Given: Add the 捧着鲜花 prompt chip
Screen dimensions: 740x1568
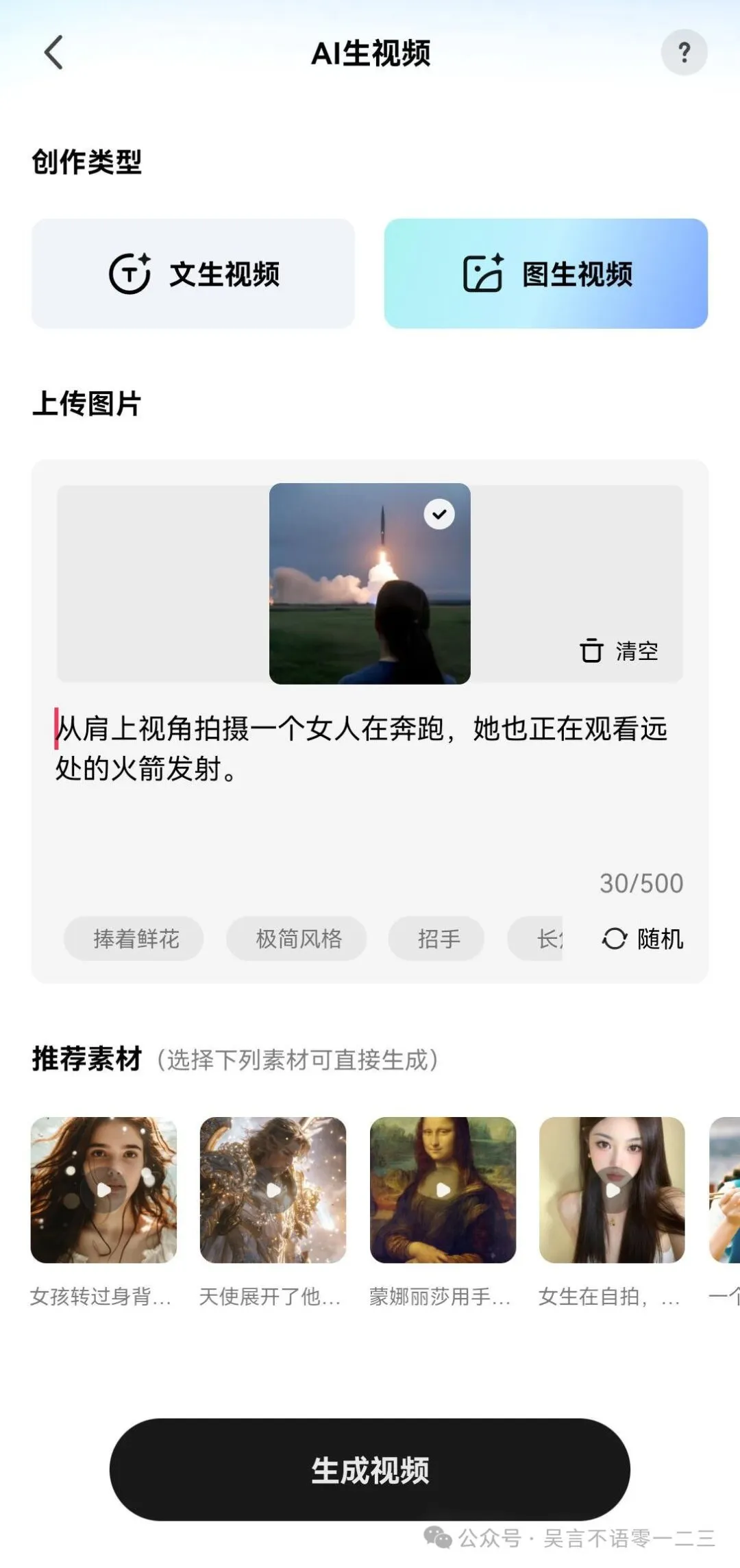Looking at the screenshot, I should click(134, 938).
